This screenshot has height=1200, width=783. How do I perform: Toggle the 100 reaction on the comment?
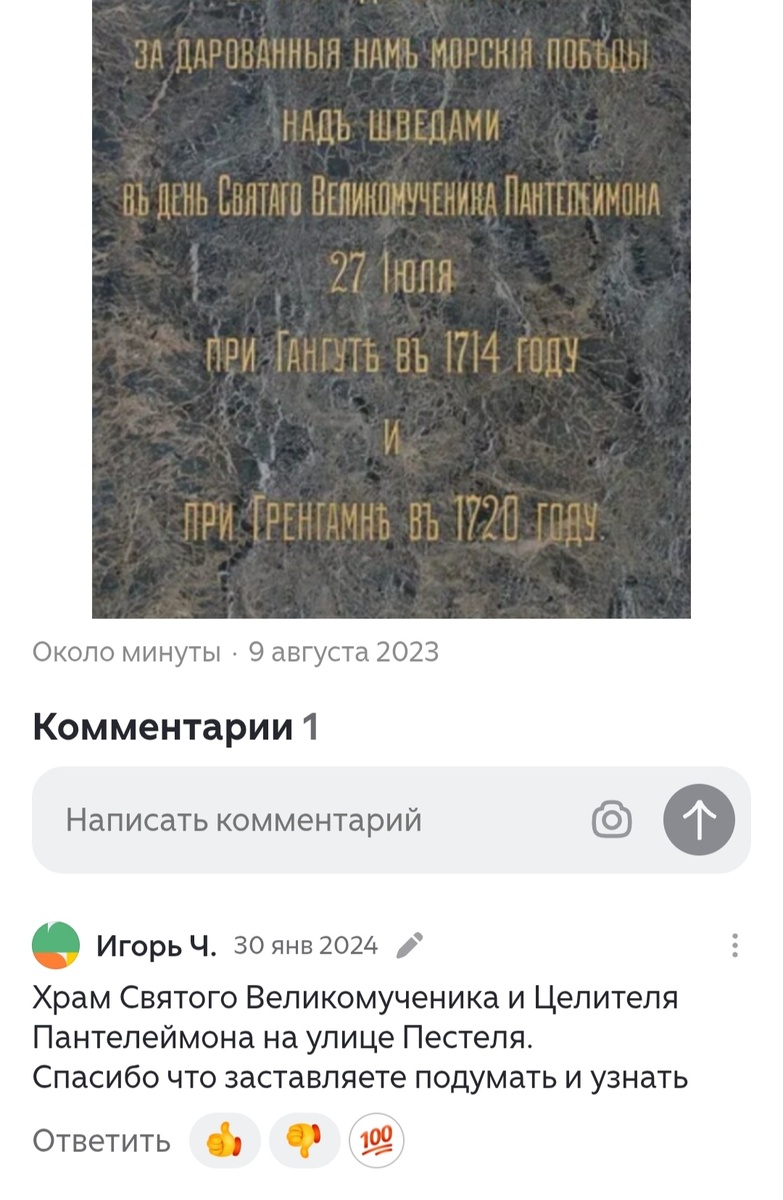pos(377,1141)
